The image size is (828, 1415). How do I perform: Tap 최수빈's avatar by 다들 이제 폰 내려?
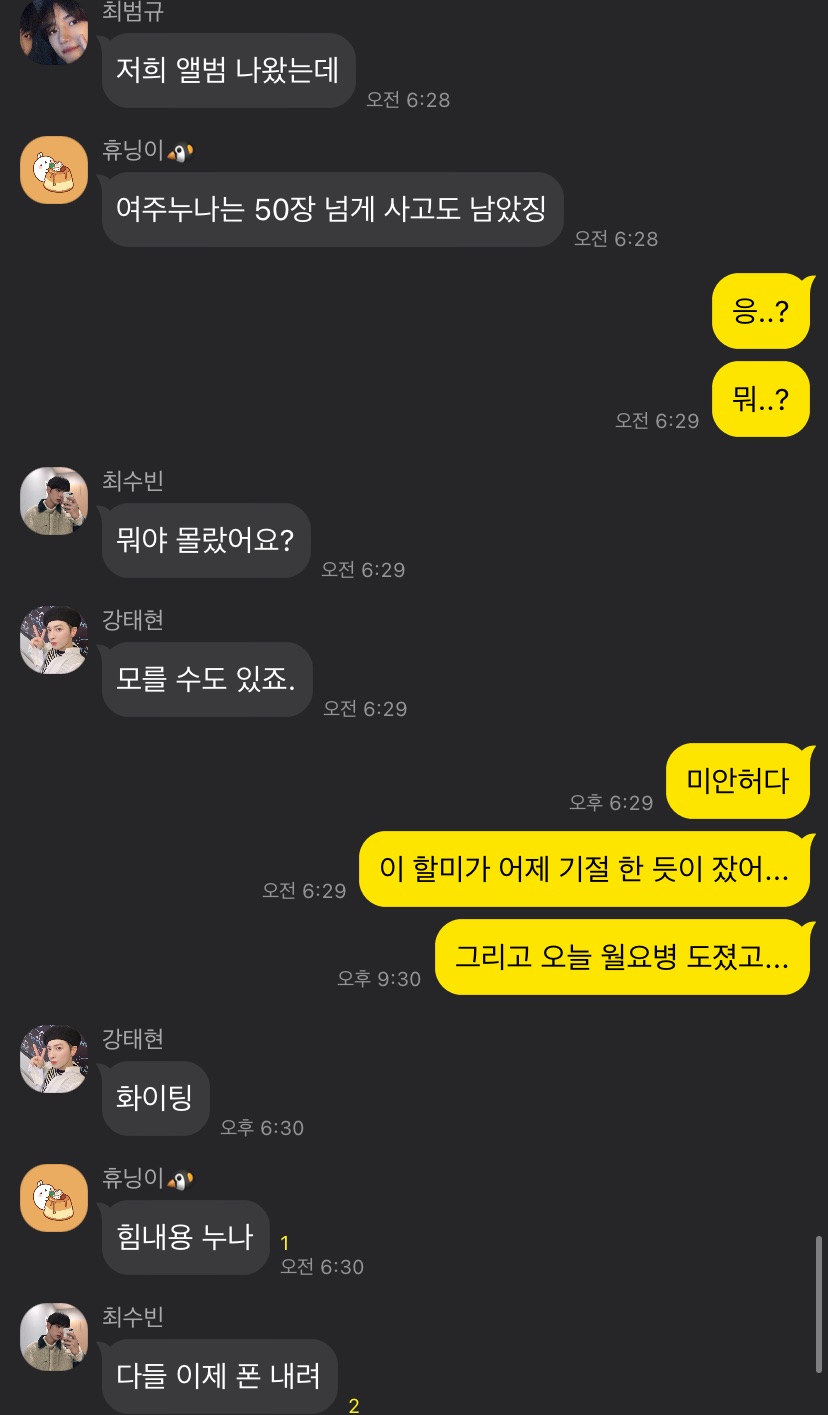tap(54, 1337)
